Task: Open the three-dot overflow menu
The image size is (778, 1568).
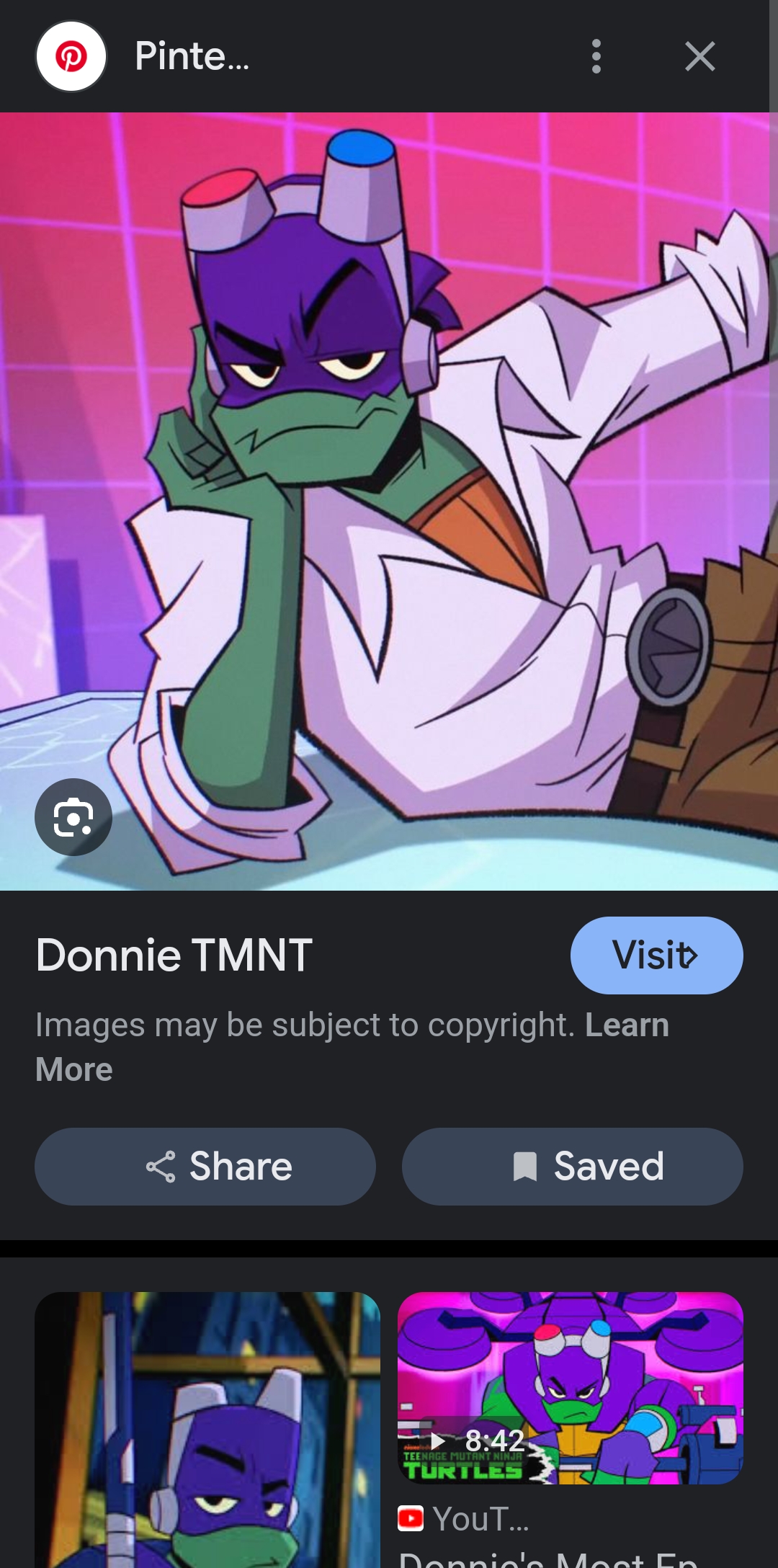Action: 596,56
